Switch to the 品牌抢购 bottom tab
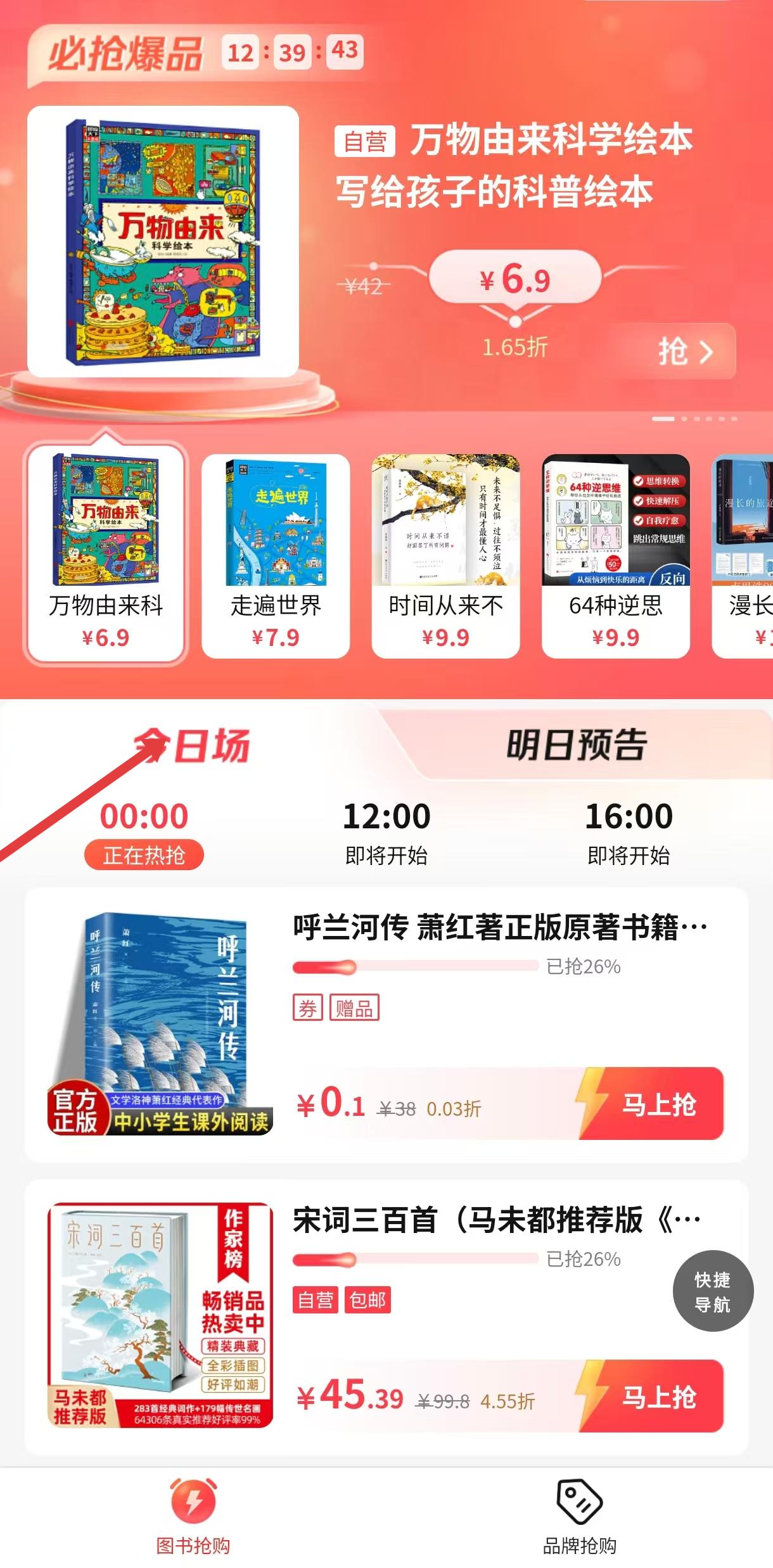 click(x=580, y=1517)
